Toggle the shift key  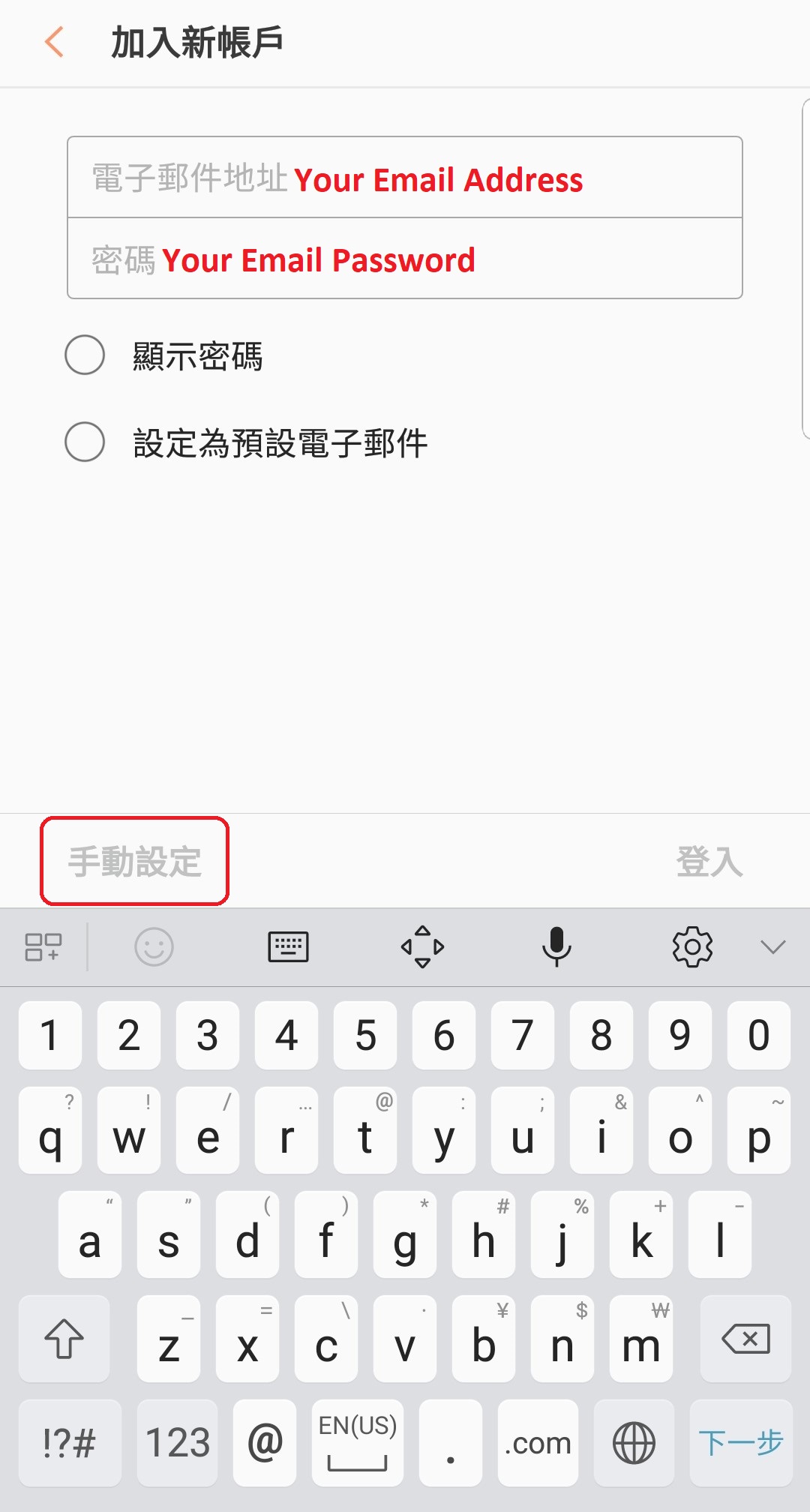tap(64, 1339)
